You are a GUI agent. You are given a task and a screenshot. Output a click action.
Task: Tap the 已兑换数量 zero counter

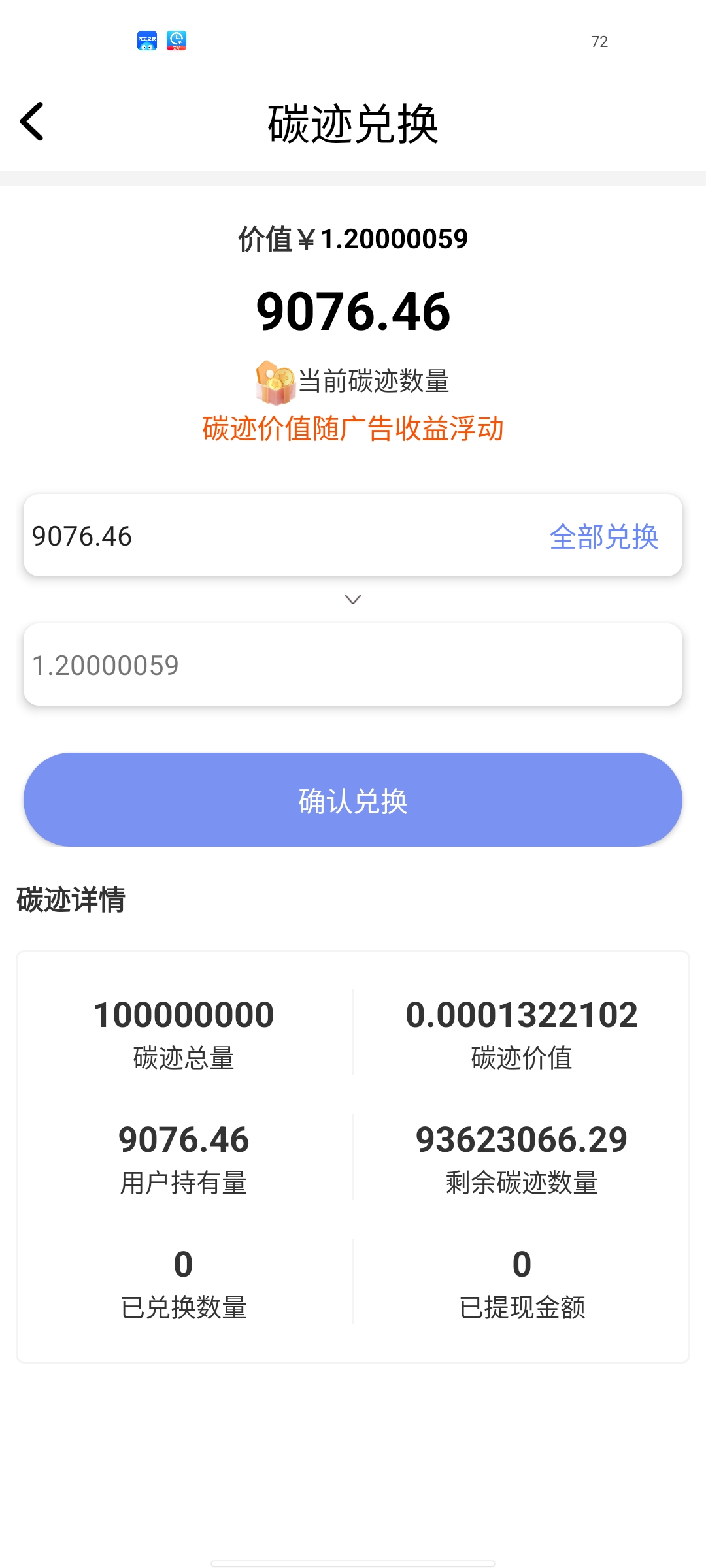[182, 1265]
